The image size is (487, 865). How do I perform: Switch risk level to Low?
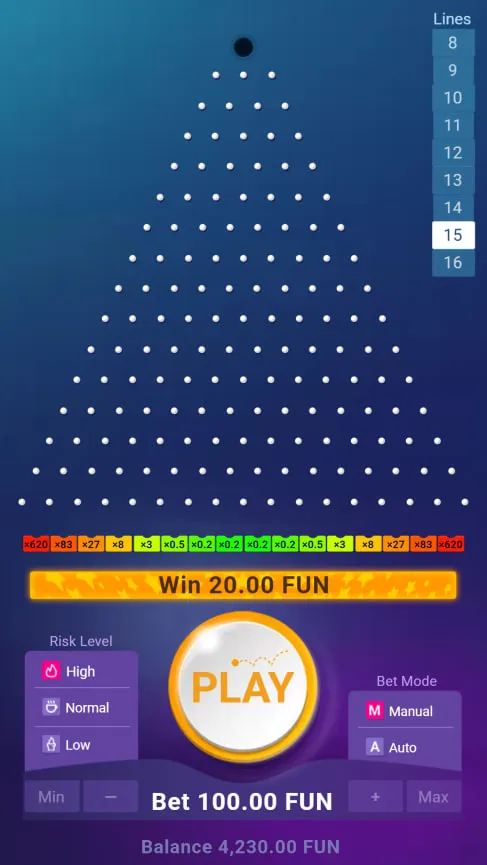coord(82,745)
